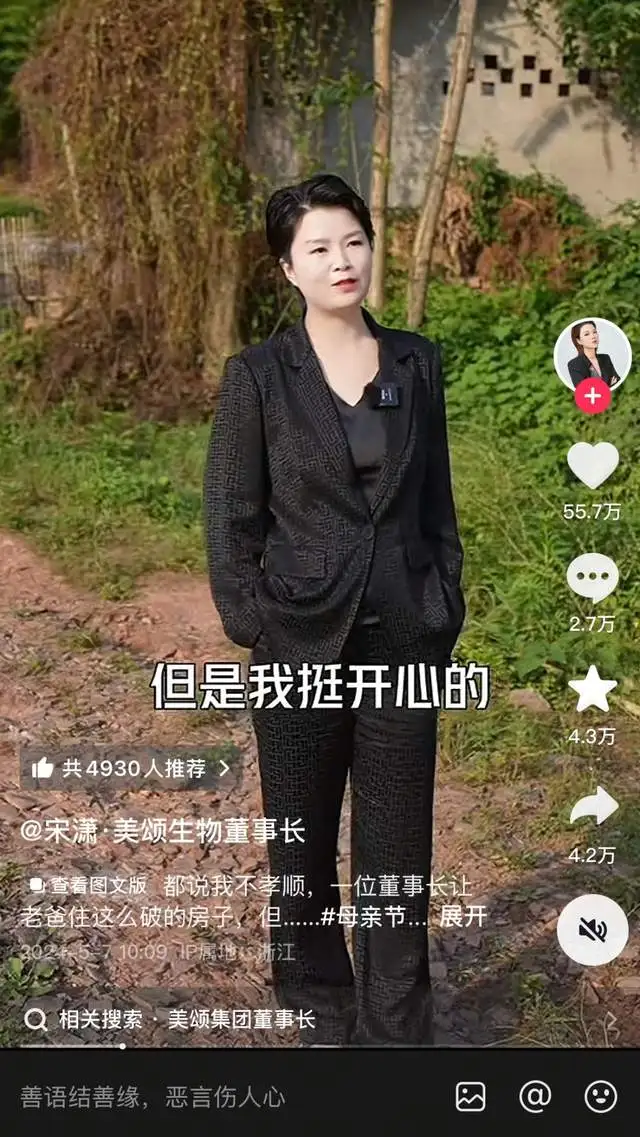This screenshot has height=1137, width=640.
Task: Unmute the video sound
Action: [x=593, y=930]
